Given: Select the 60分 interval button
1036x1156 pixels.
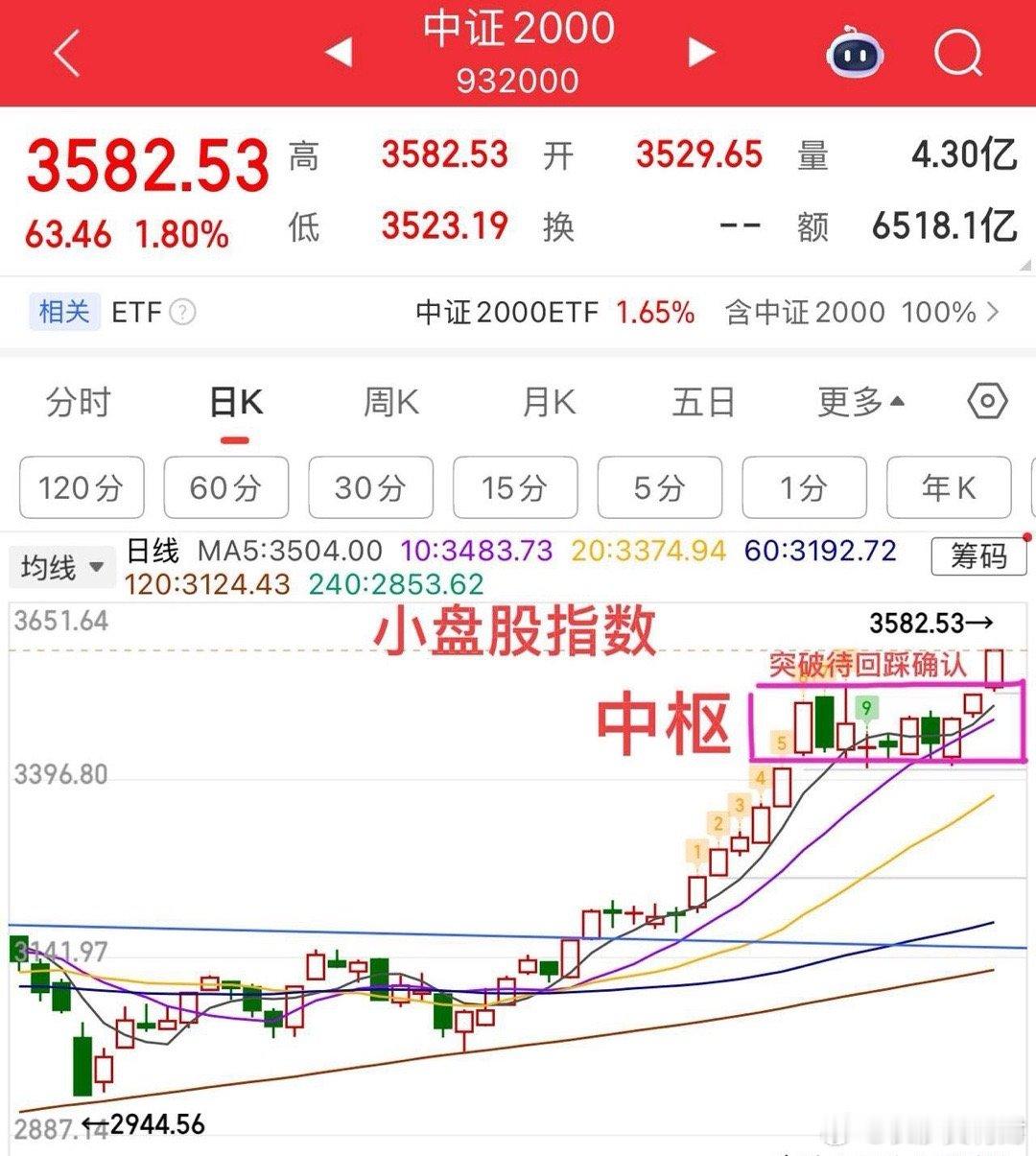Looking at the screenshot, I should (226, 487).
